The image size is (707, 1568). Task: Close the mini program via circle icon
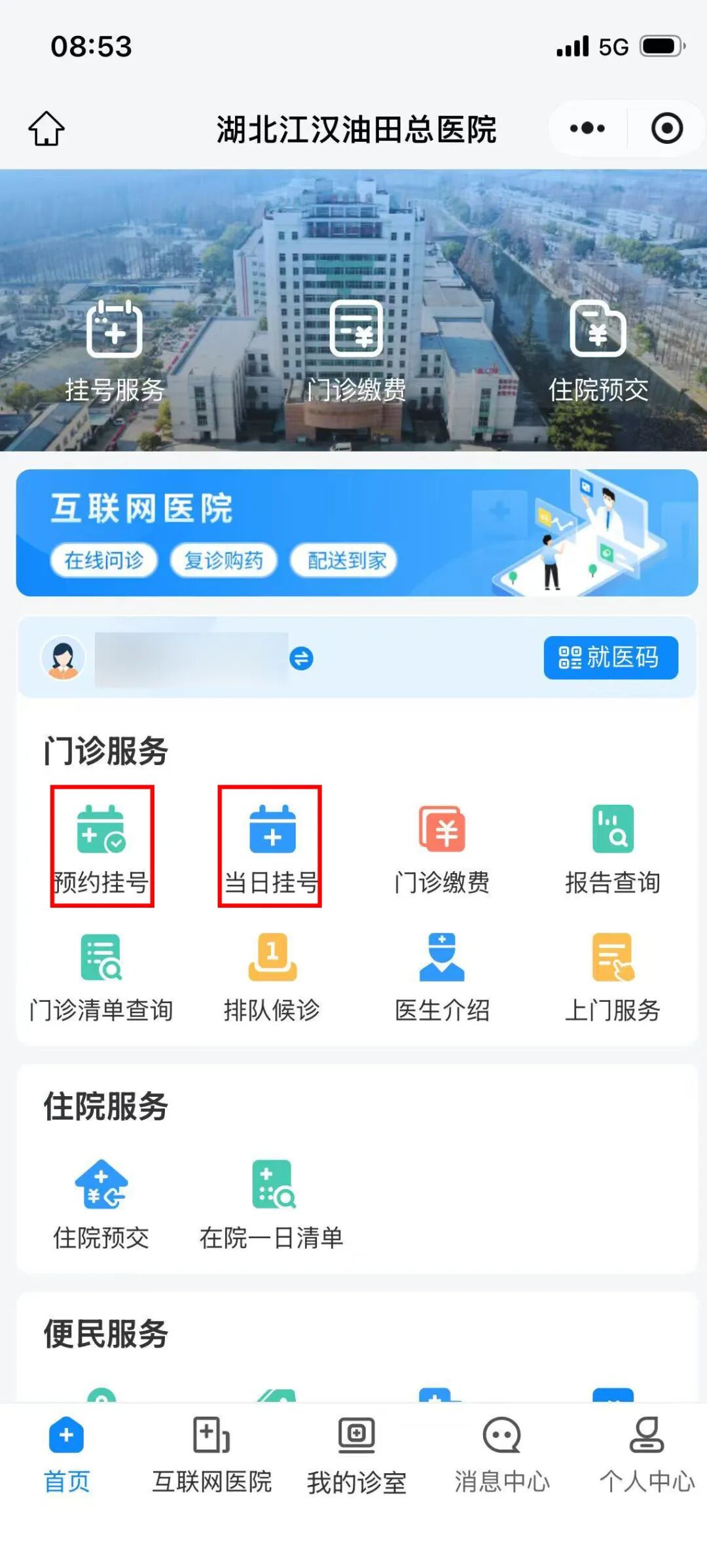click(666, 128)
